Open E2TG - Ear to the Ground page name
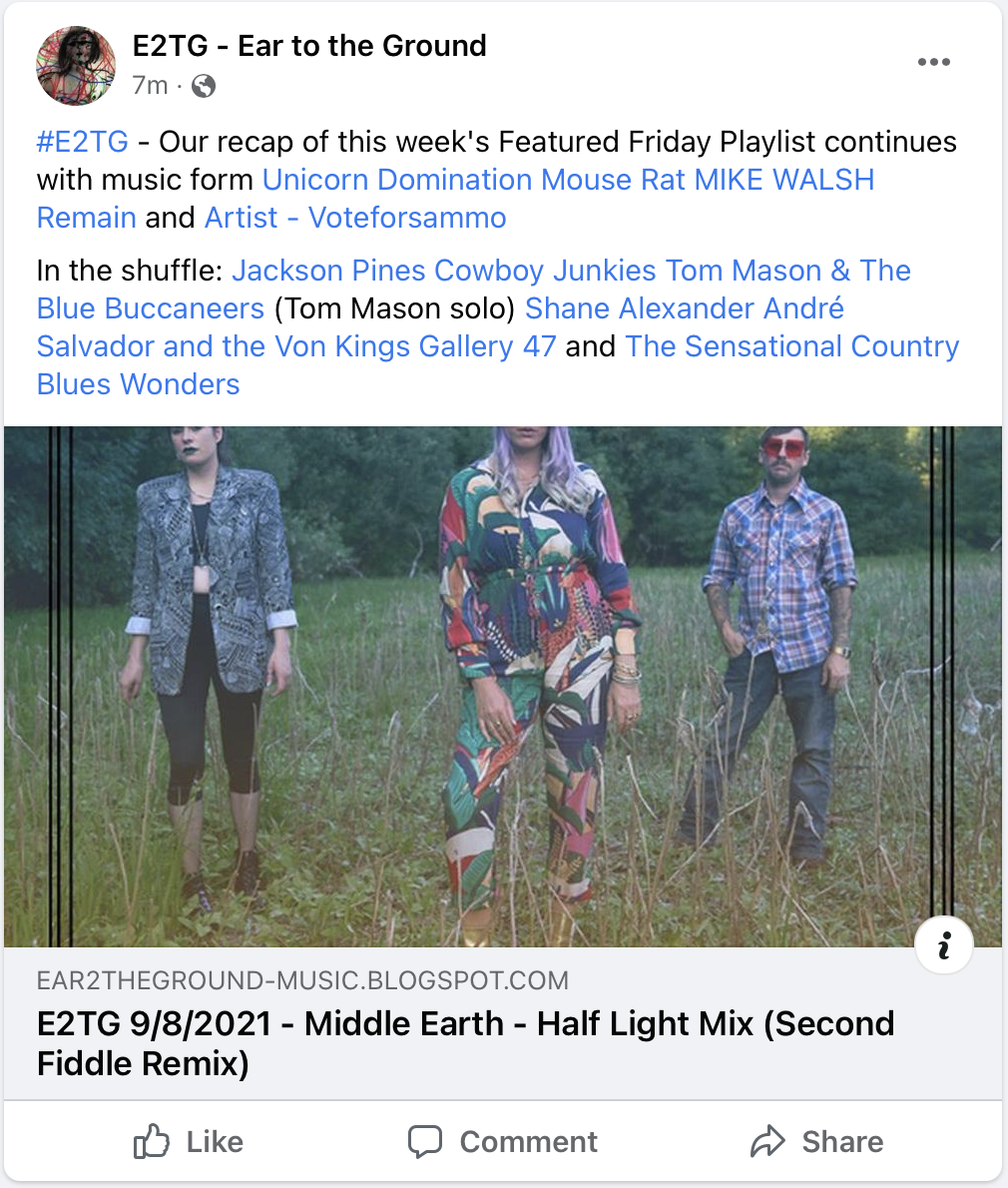 pos(309,46)
